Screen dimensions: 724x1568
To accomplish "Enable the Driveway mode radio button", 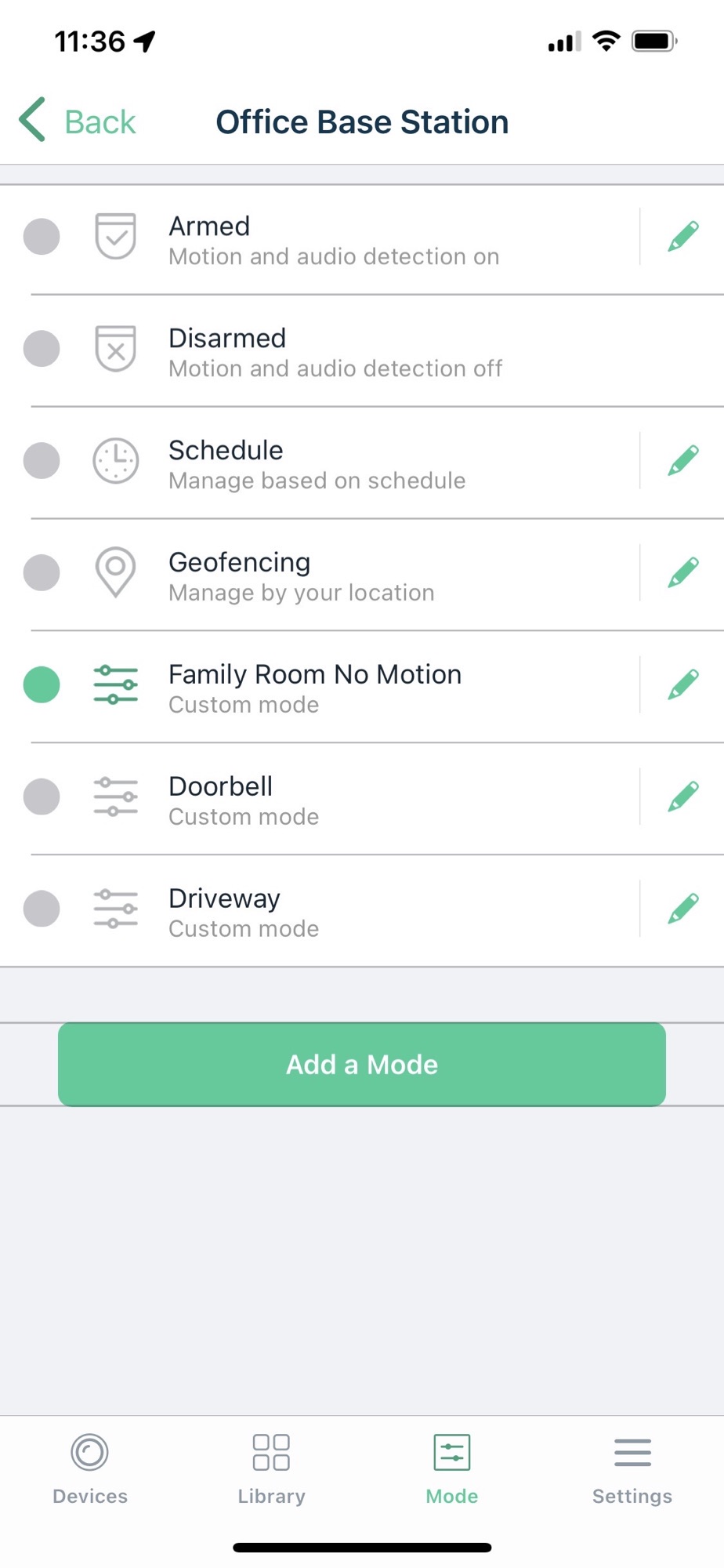I will click(x=42, y=909).
